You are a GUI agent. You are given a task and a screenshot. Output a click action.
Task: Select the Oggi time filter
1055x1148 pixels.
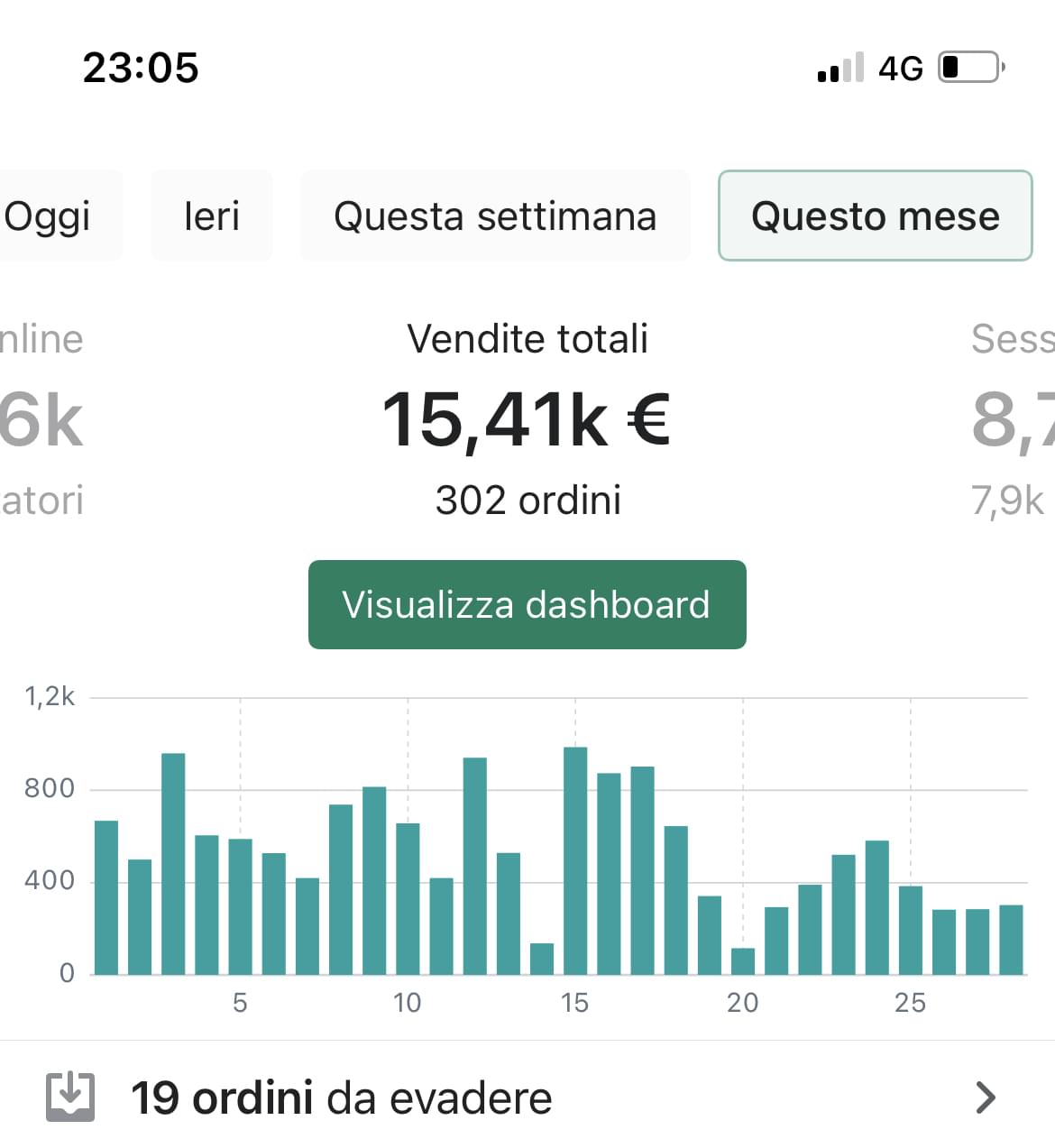coord(50,216)
